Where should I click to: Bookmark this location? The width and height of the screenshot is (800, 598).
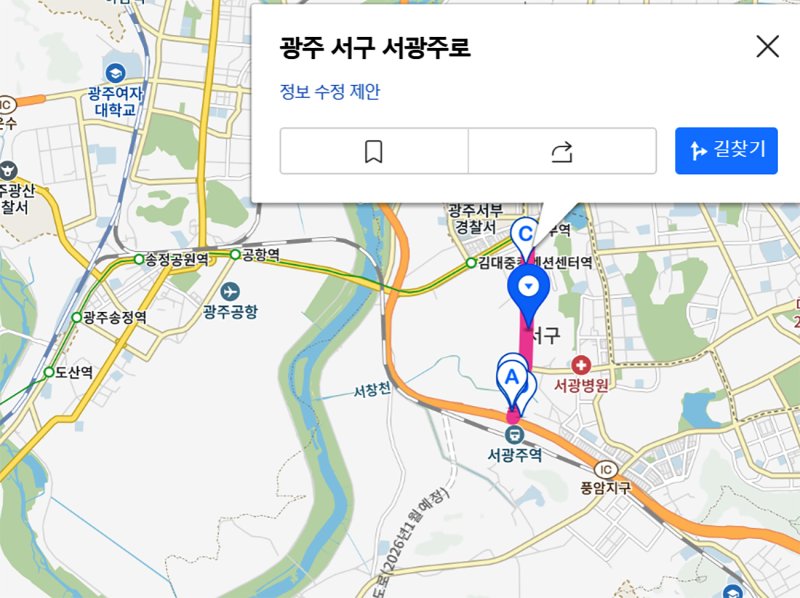(373, 151)
